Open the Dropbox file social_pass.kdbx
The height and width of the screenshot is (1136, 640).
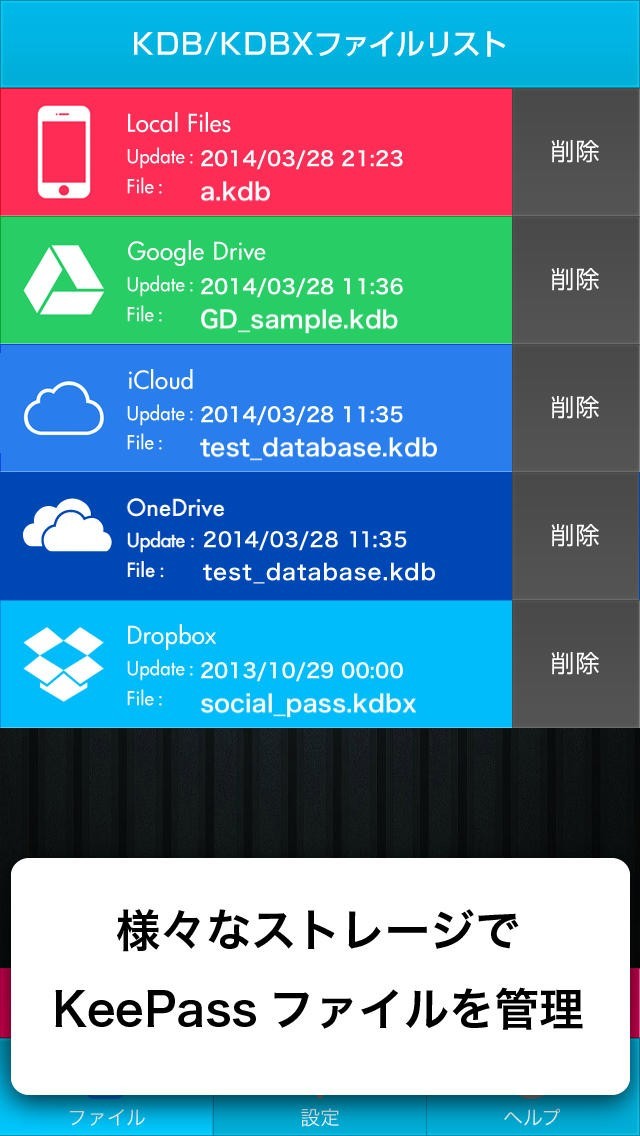[256, 664]
